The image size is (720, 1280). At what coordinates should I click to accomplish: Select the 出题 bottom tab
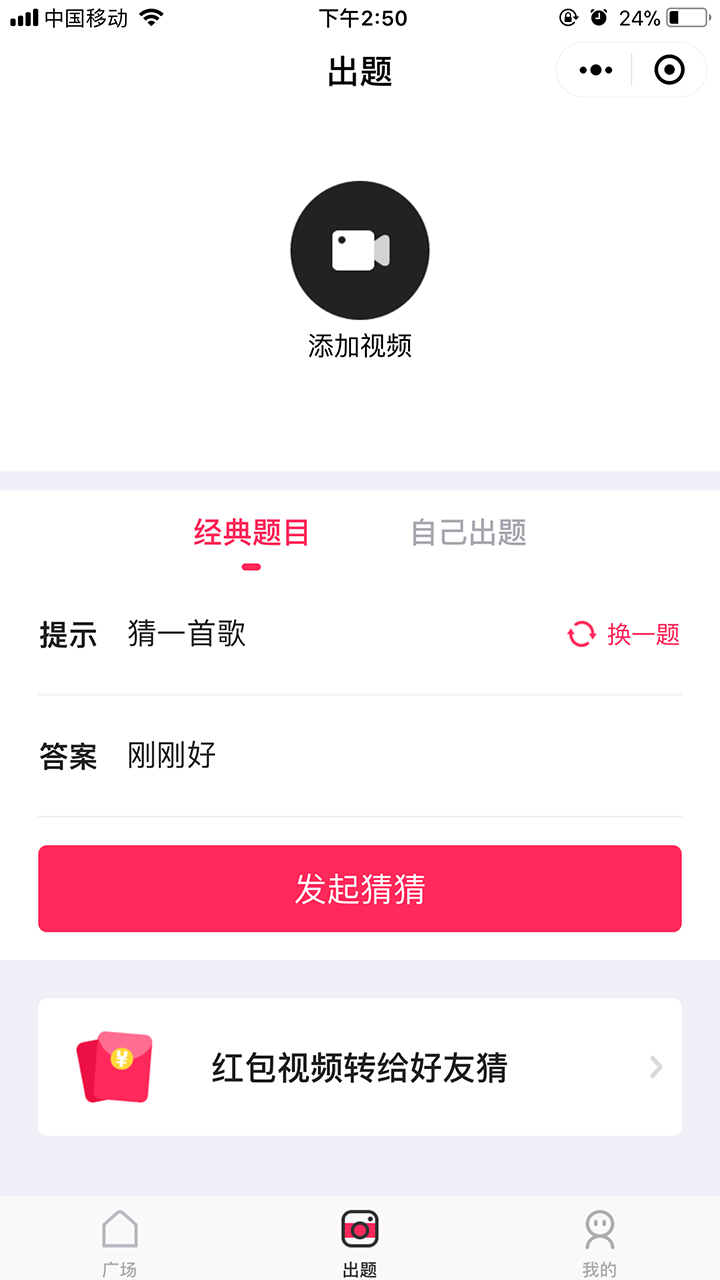pos(360,1242)
